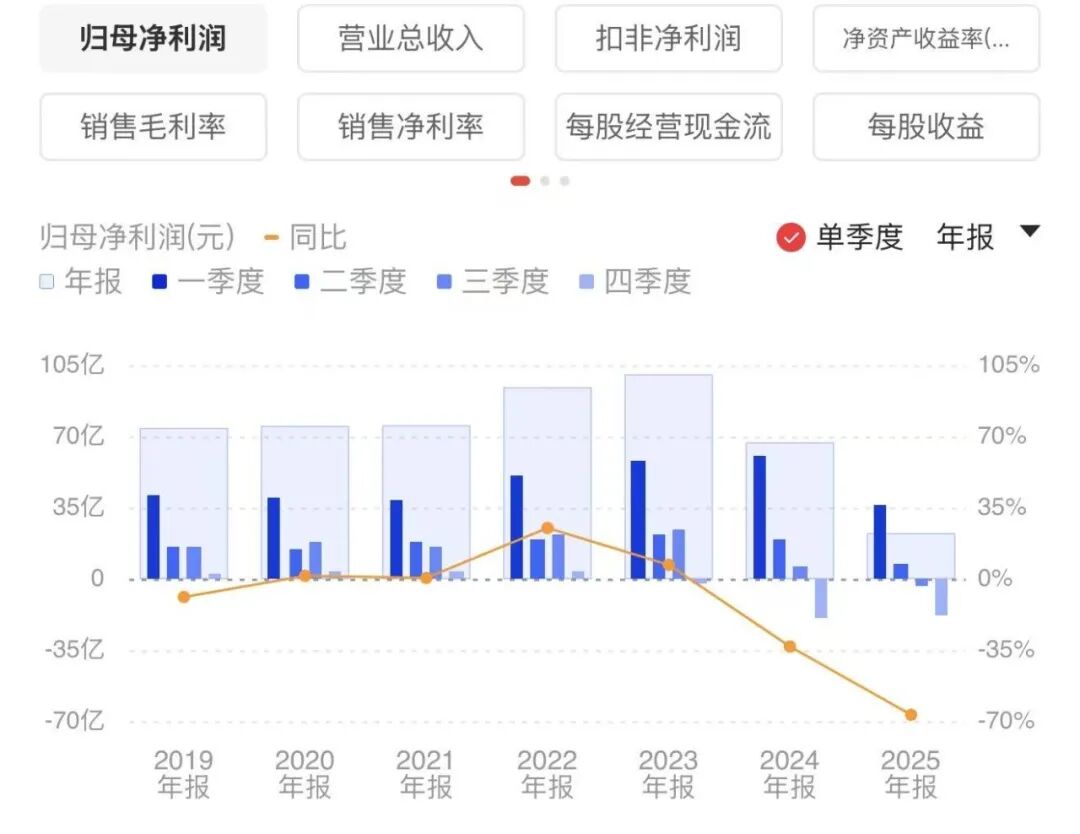
Task: Expand the 年报 period dropdown
Action: (x=988, y=237)
